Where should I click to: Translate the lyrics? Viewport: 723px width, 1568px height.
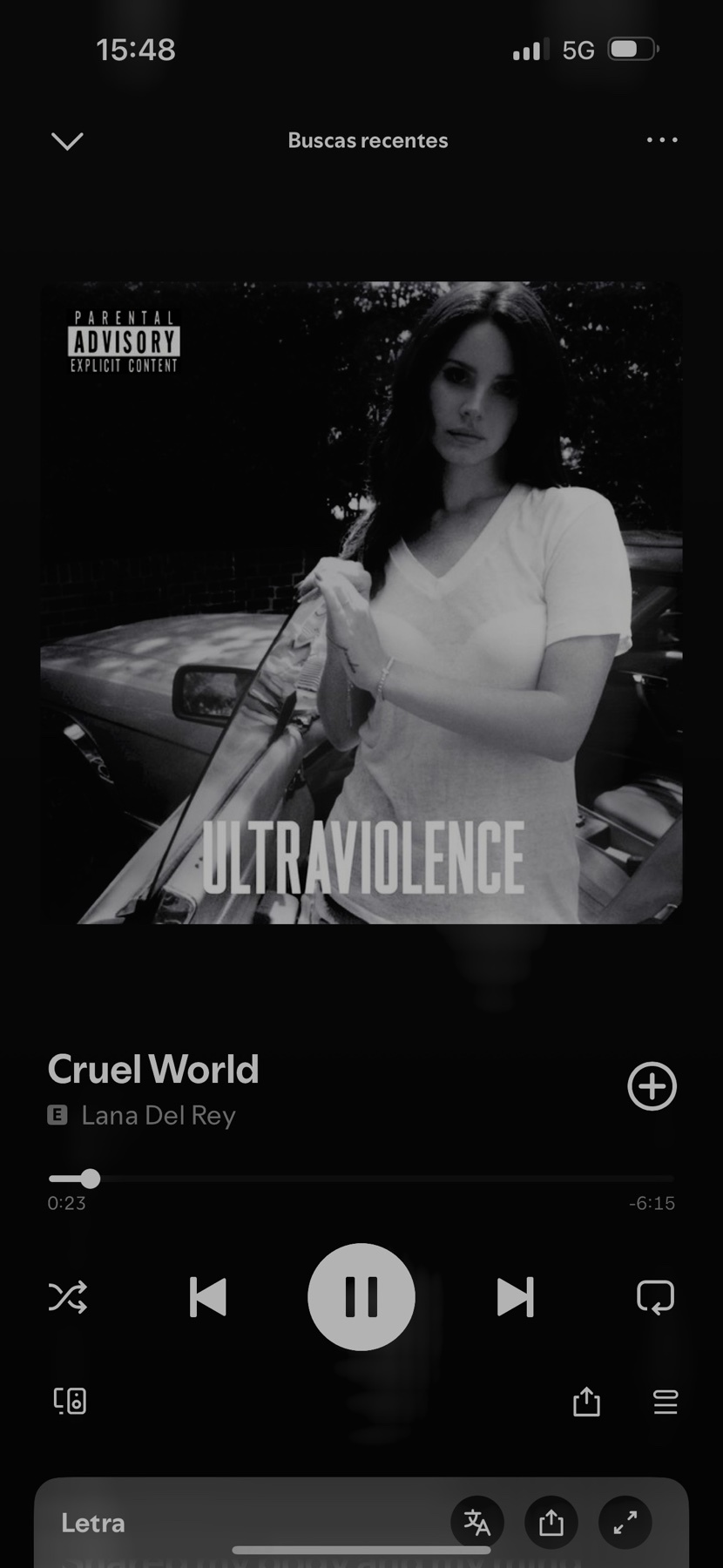[x=476, y=1522]
